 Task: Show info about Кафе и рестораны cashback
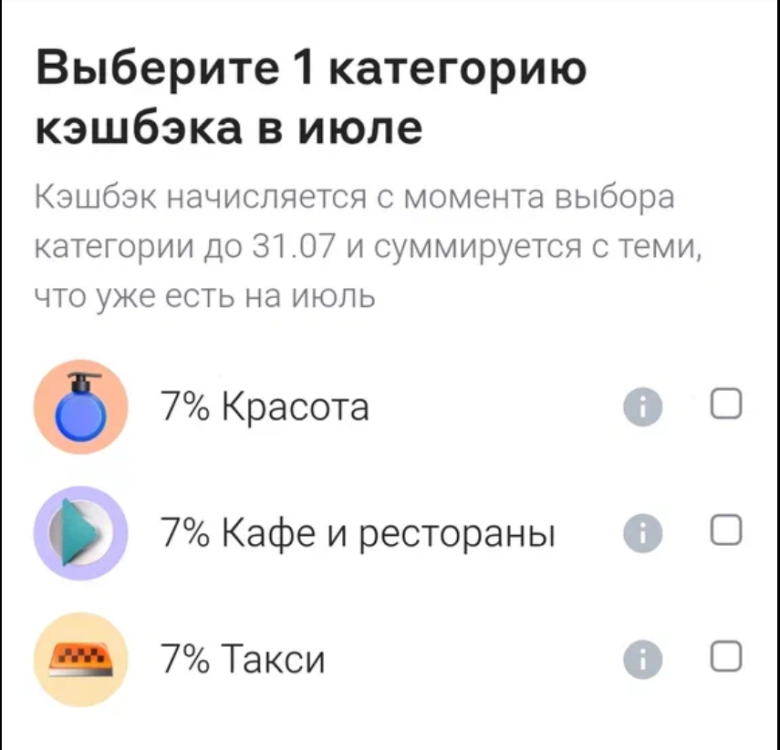pyautogui.click(x=643, y=533)
